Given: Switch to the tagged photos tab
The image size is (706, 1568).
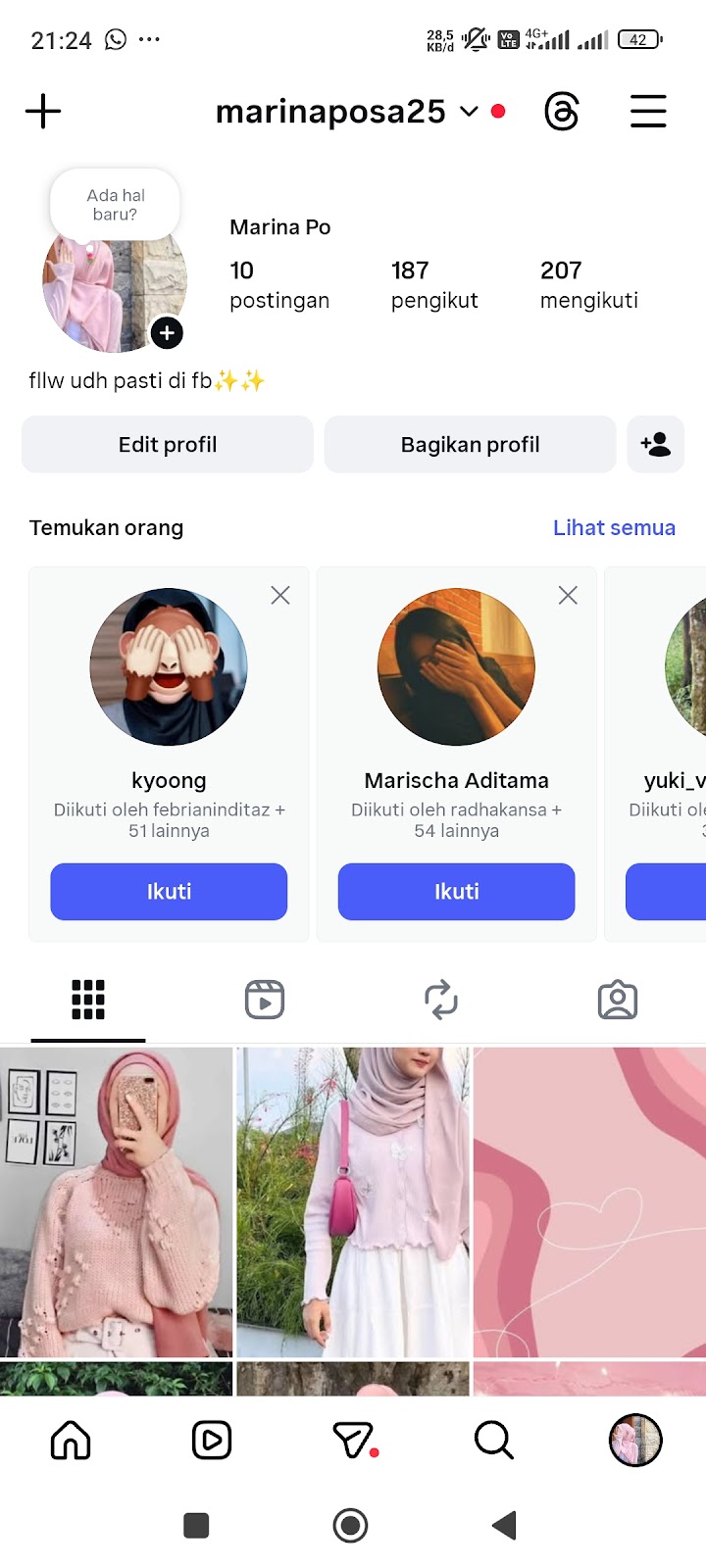Looking at the screenshot, I should (618, 1000).
